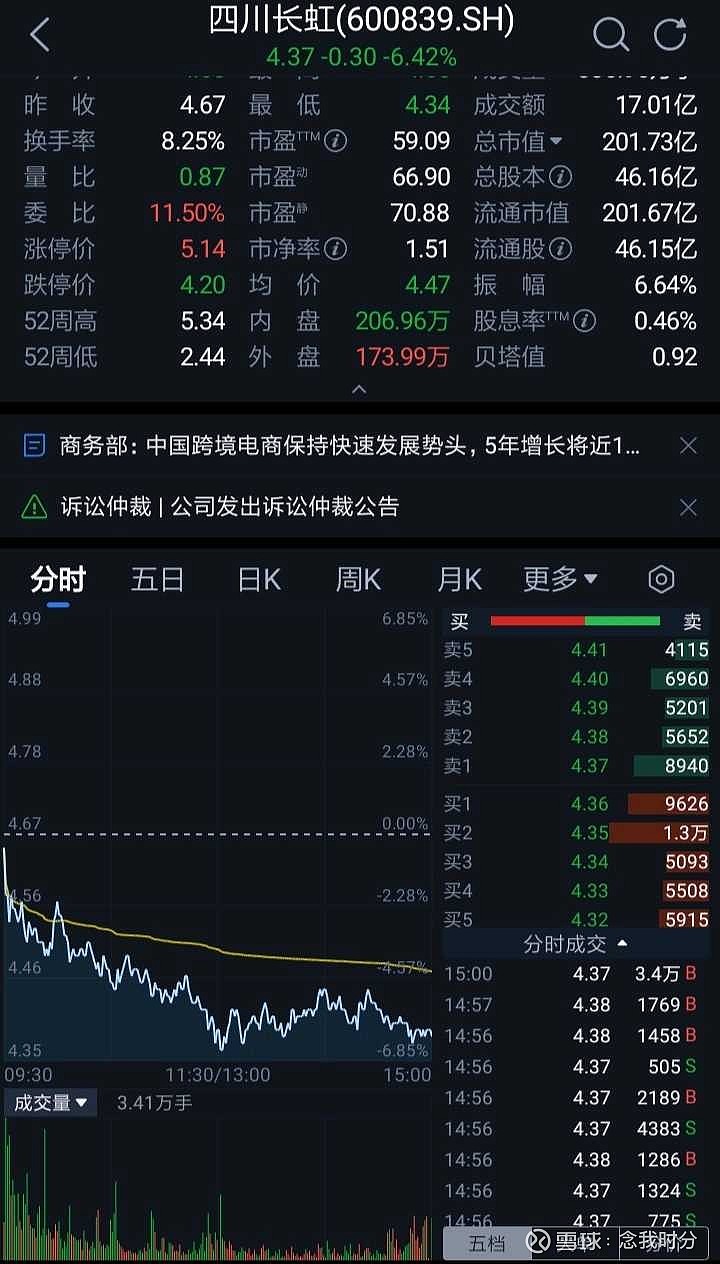Viewport: 720px width, 1264px height.
Task: Tap the 总市值 dropdown arrow
Action: (556, 141)
